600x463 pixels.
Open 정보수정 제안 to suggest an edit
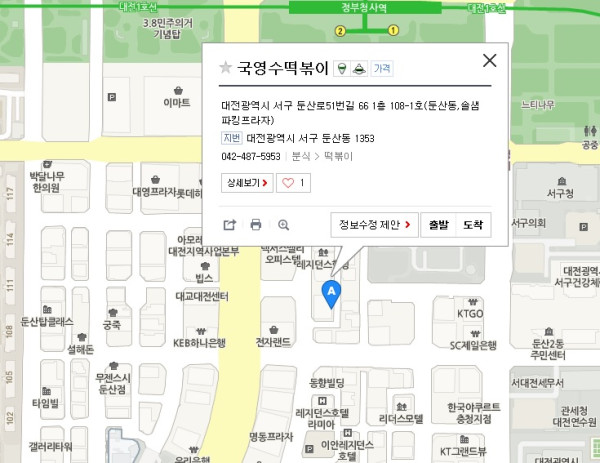click(x=374, y=225)
